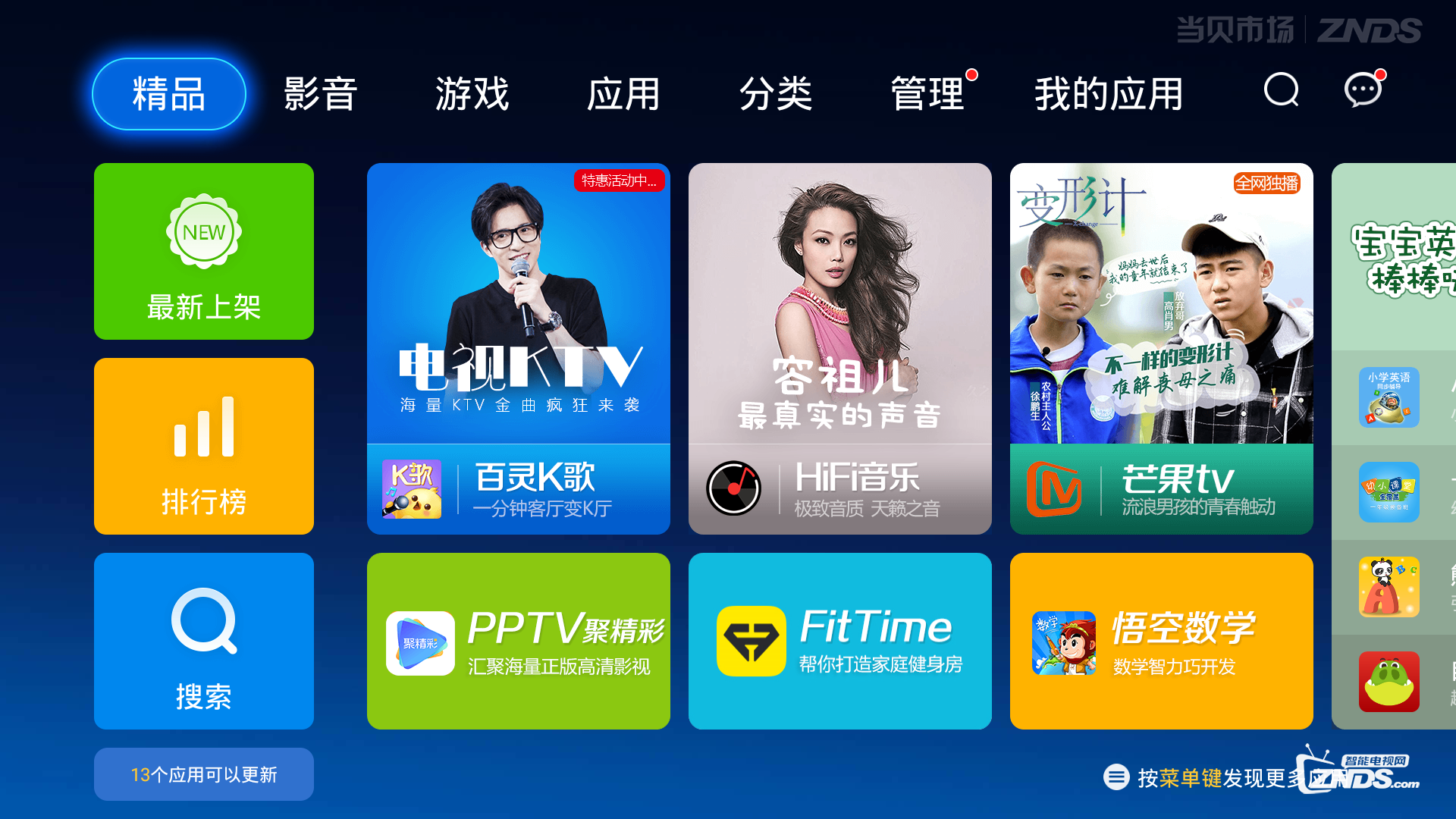
Task: Open the 排行榜 rankings tile
Action: pos(204,446)
